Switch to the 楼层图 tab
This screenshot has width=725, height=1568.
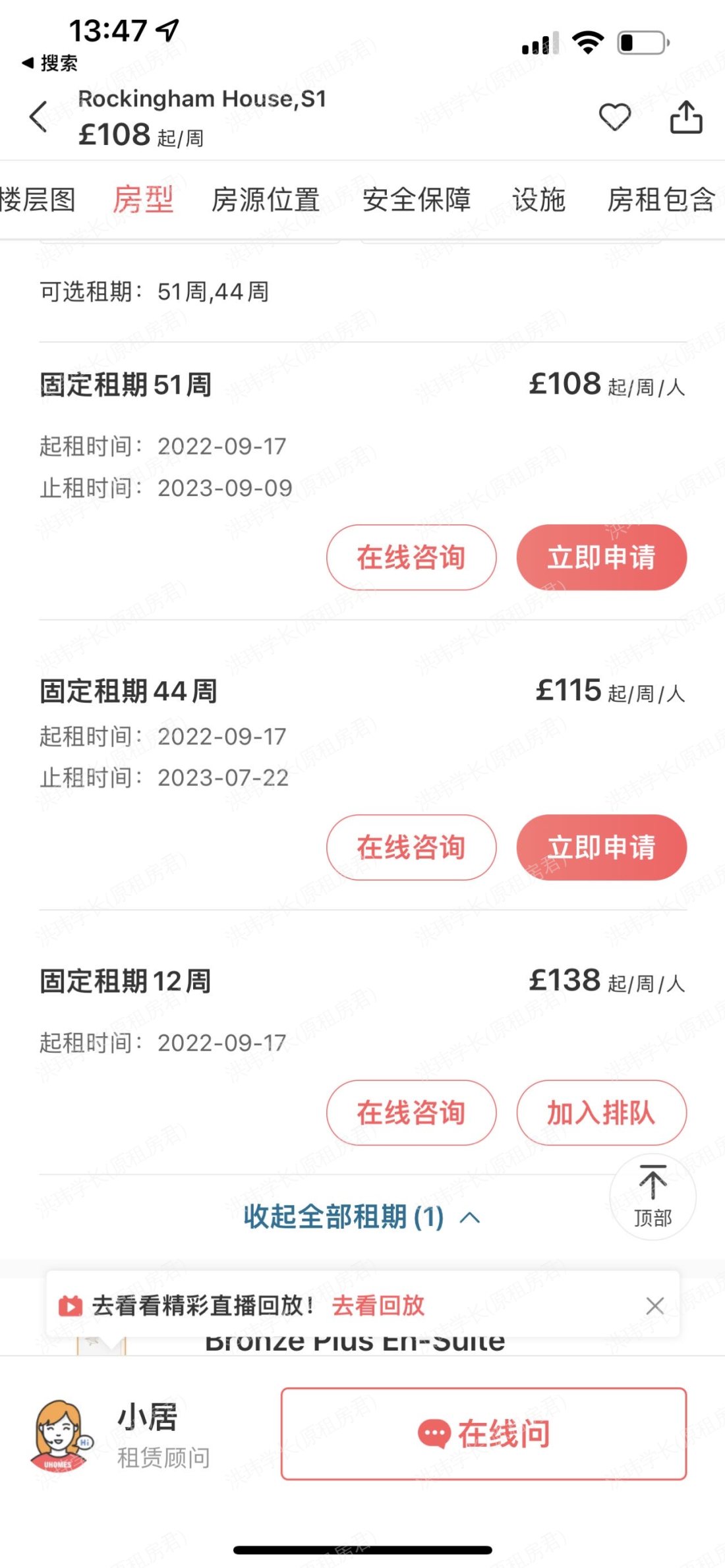[37, 200]
